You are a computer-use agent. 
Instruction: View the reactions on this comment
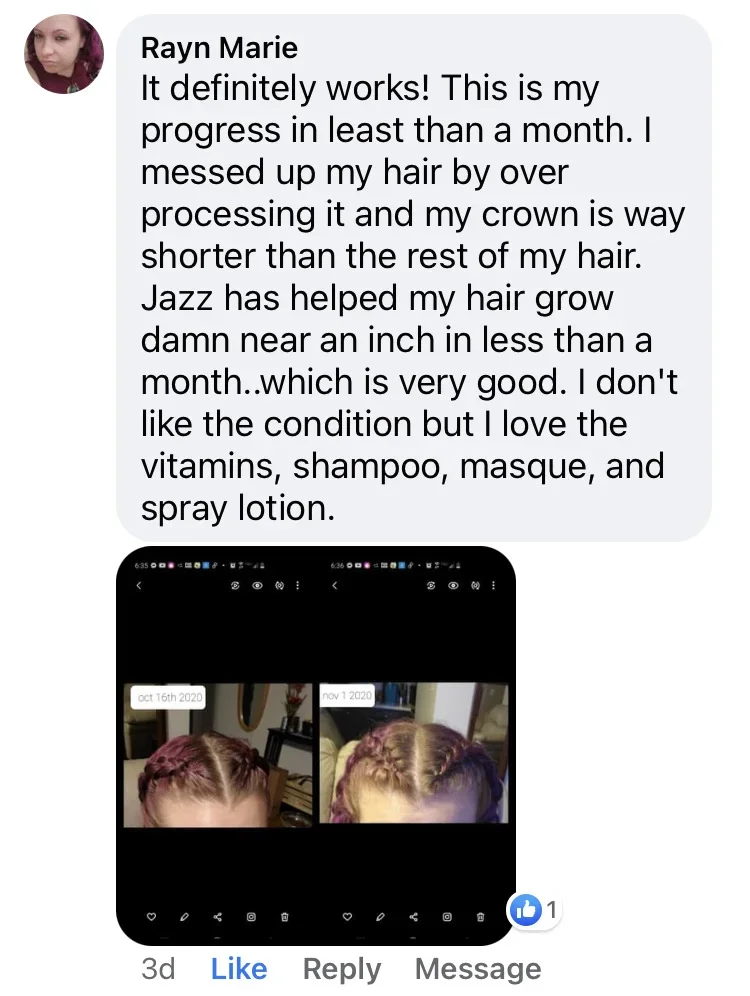pos(536,909)
